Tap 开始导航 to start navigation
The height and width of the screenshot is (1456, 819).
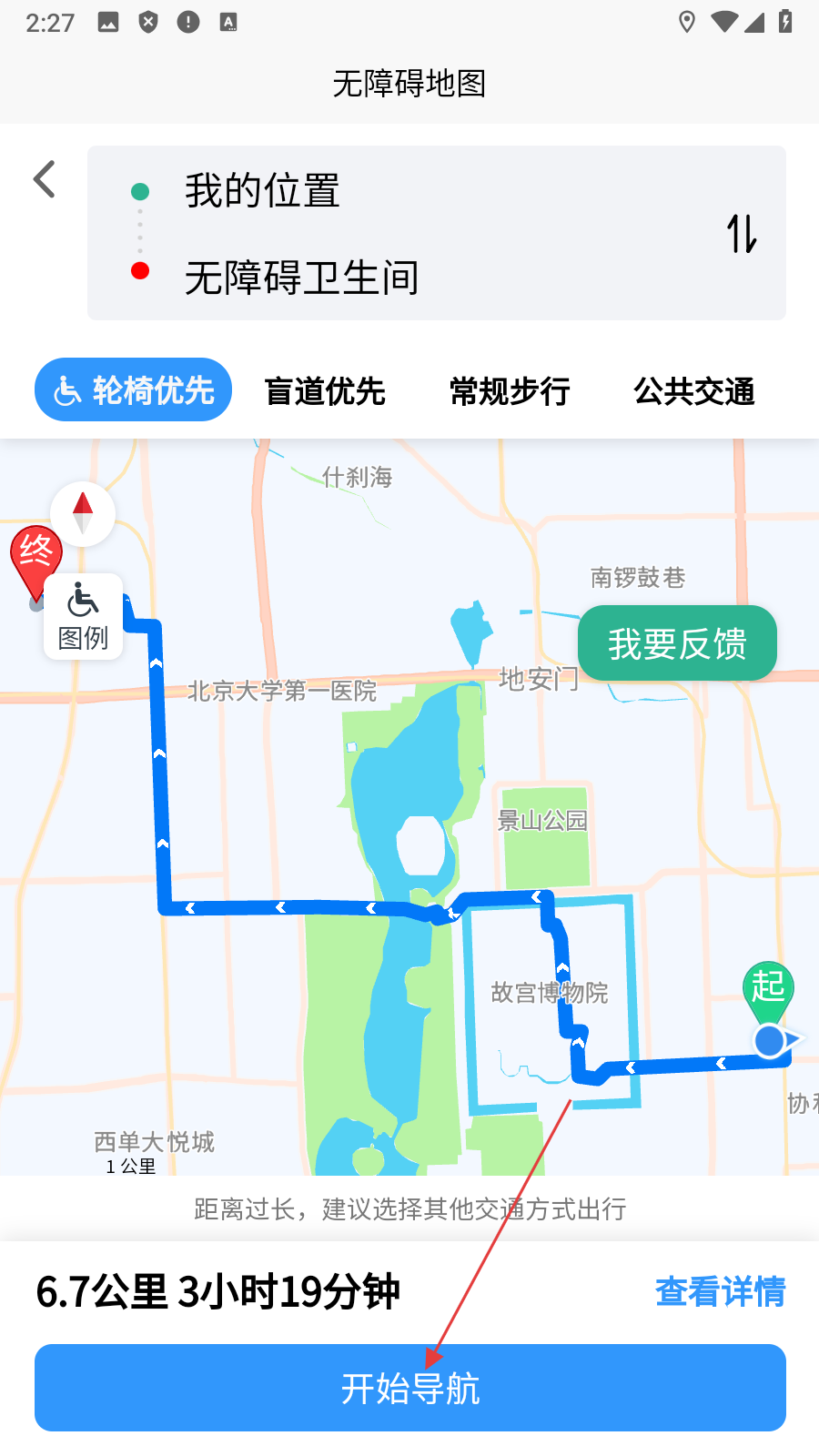pos(410,1388)
